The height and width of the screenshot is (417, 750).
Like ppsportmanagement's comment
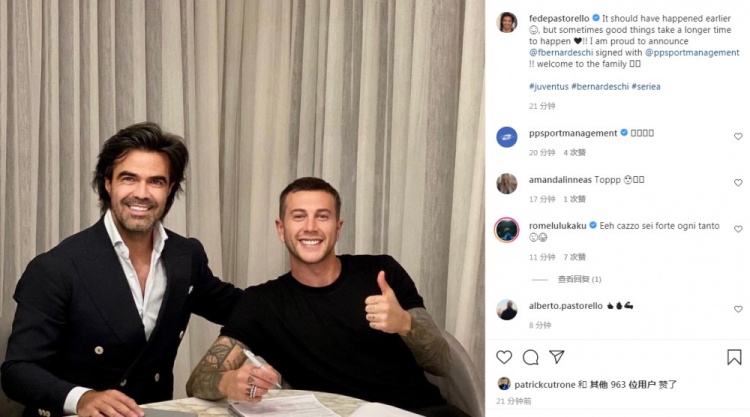(x=738, y=136)
